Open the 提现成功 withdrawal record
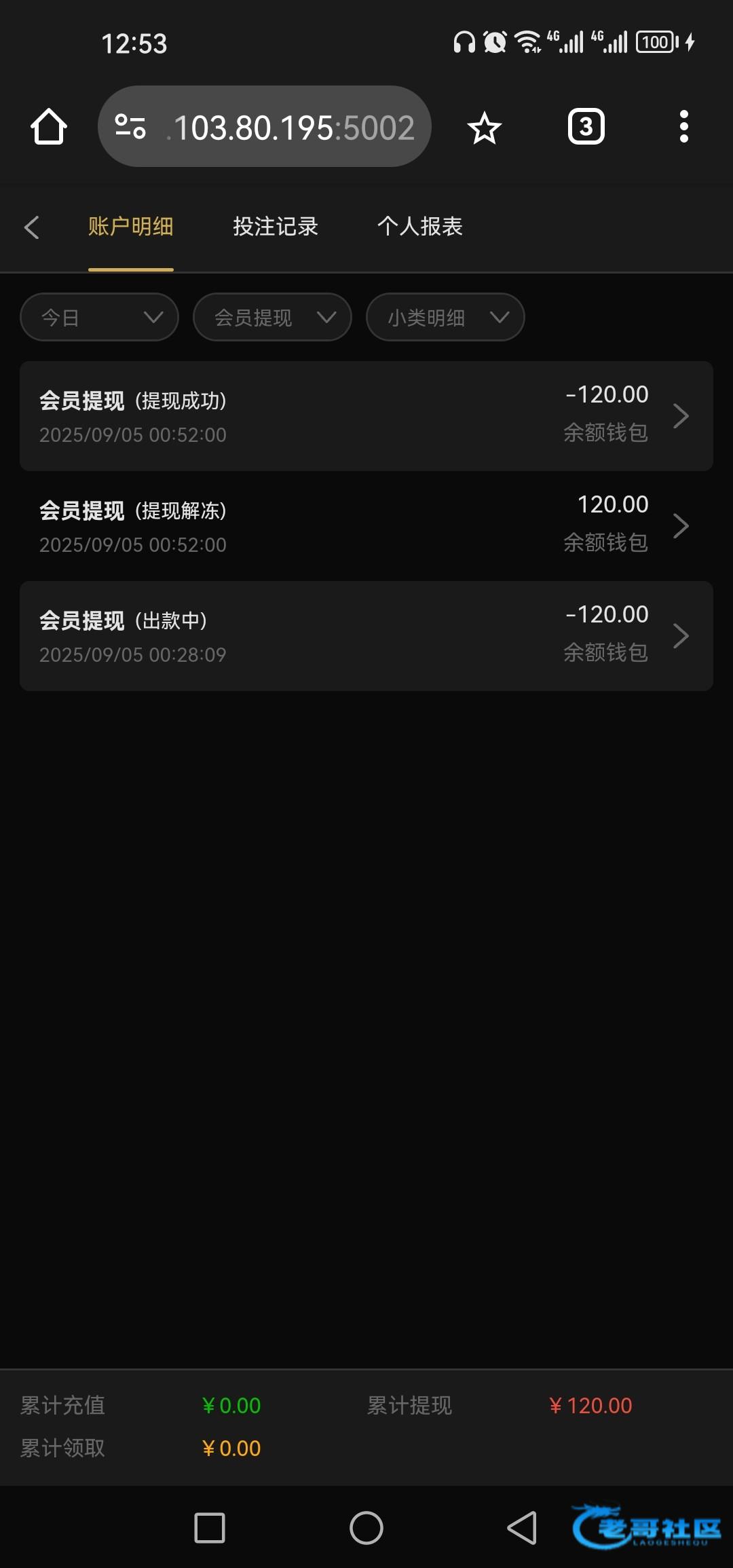The width and height of the screenshot is (733, 1568). tap(366, 416)
